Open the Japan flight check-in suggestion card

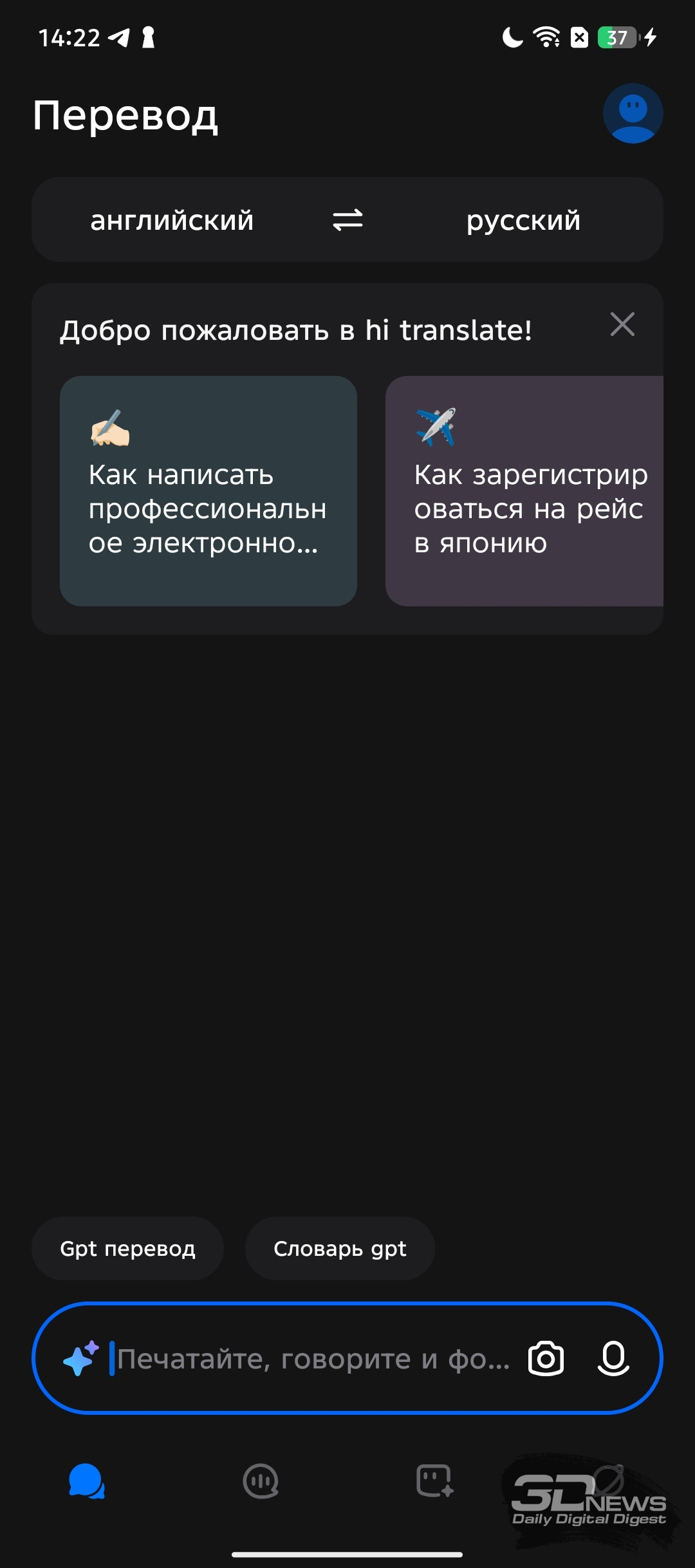tap(524, 491)
